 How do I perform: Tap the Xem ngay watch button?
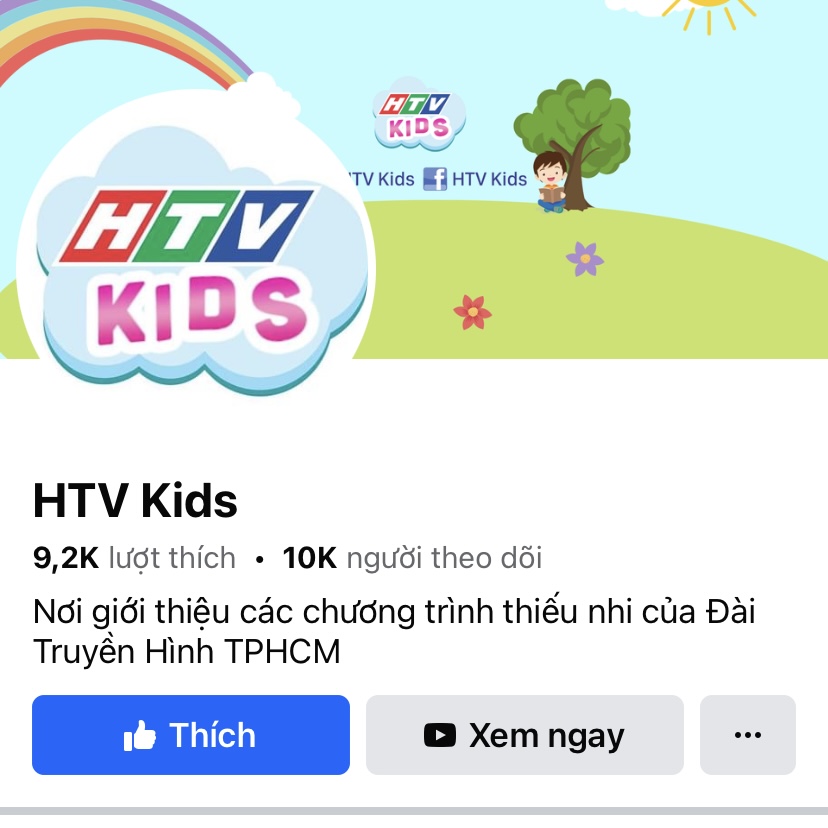point(524,735)
